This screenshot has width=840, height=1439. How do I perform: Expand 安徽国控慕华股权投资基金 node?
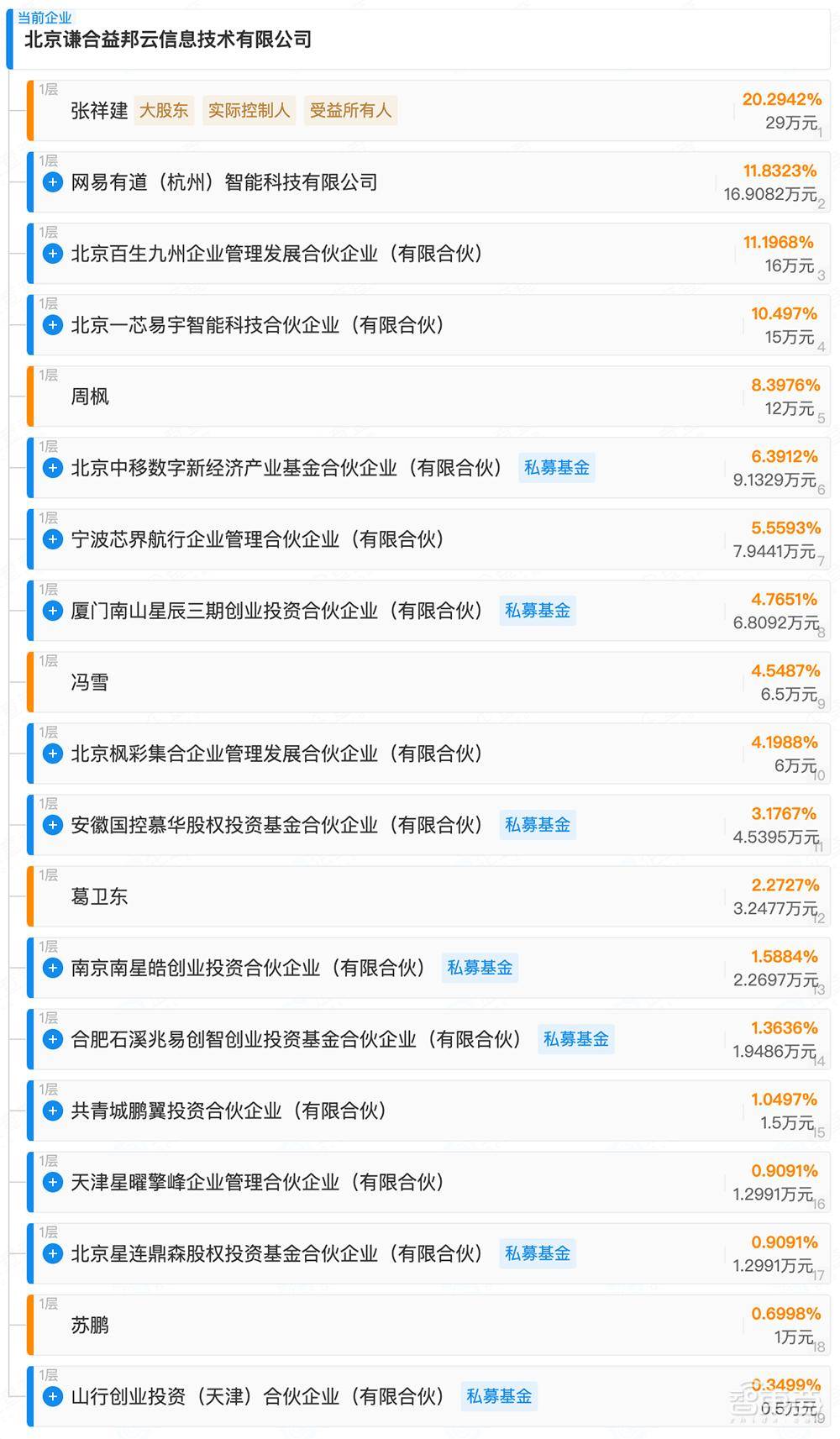[x=53, y=825]
